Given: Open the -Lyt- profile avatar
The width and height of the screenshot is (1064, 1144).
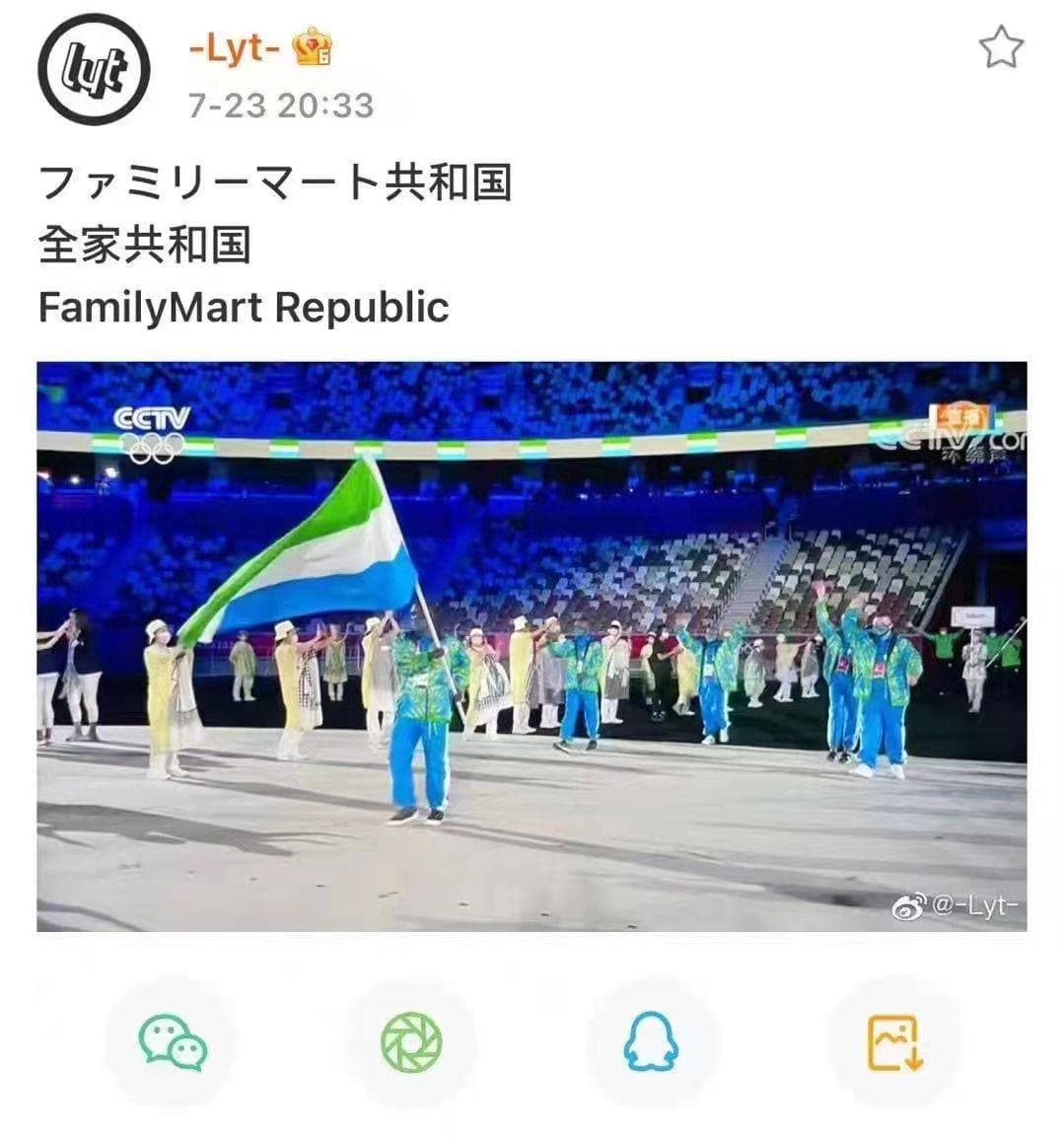Looking at the screenshot, I should pyautogui.click(x=94, y=69).
